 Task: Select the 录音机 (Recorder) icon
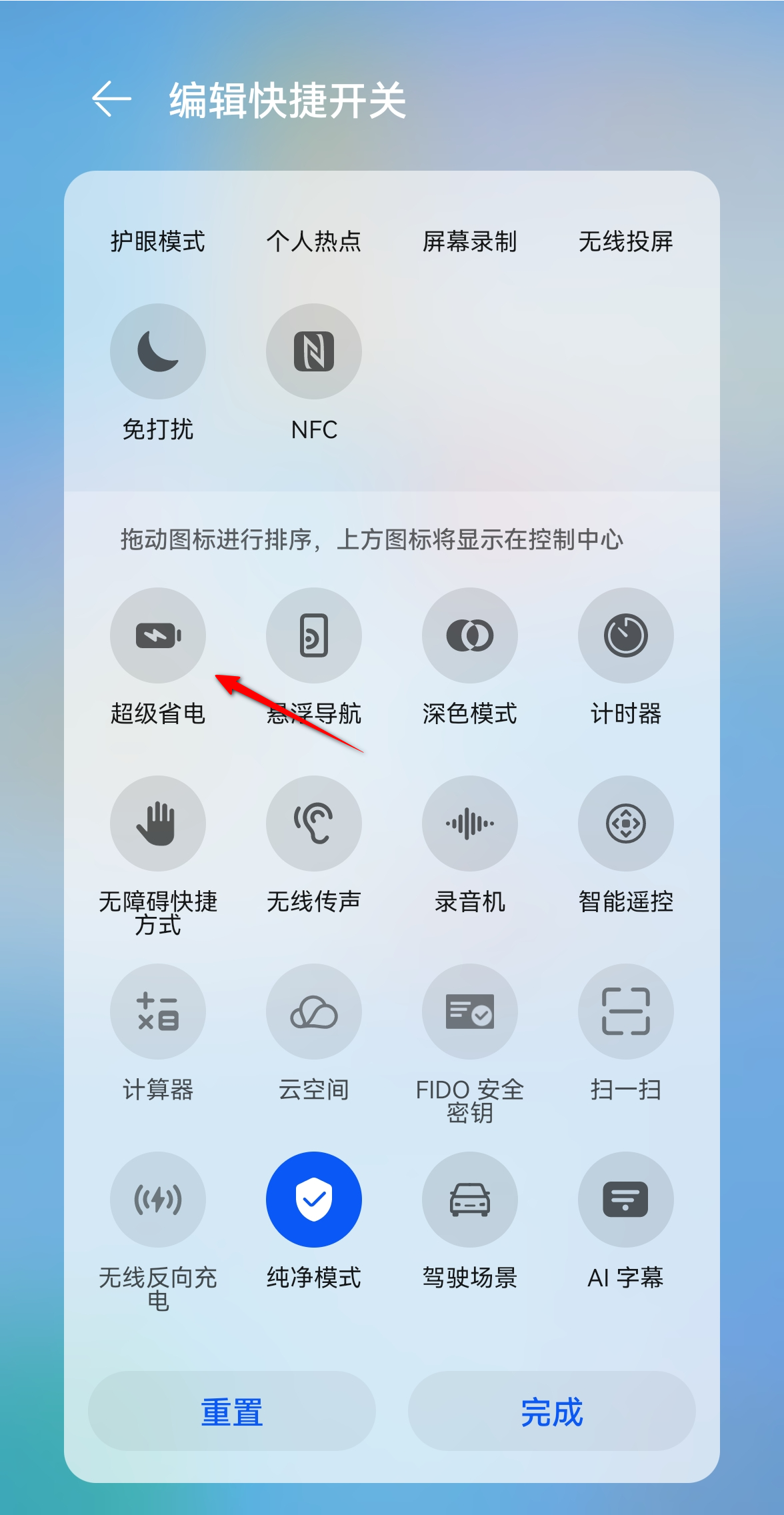click(x=470, y=824)
